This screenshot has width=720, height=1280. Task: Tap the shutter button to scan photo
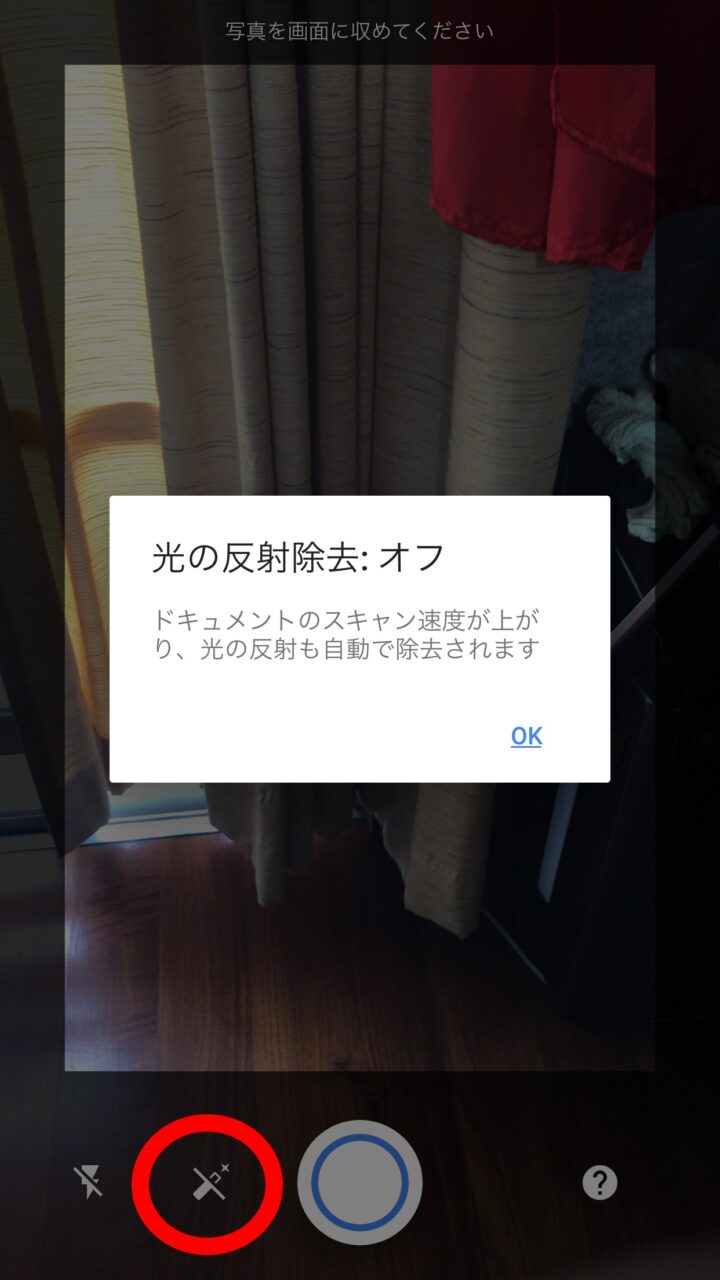click(x=360, y=1183)
